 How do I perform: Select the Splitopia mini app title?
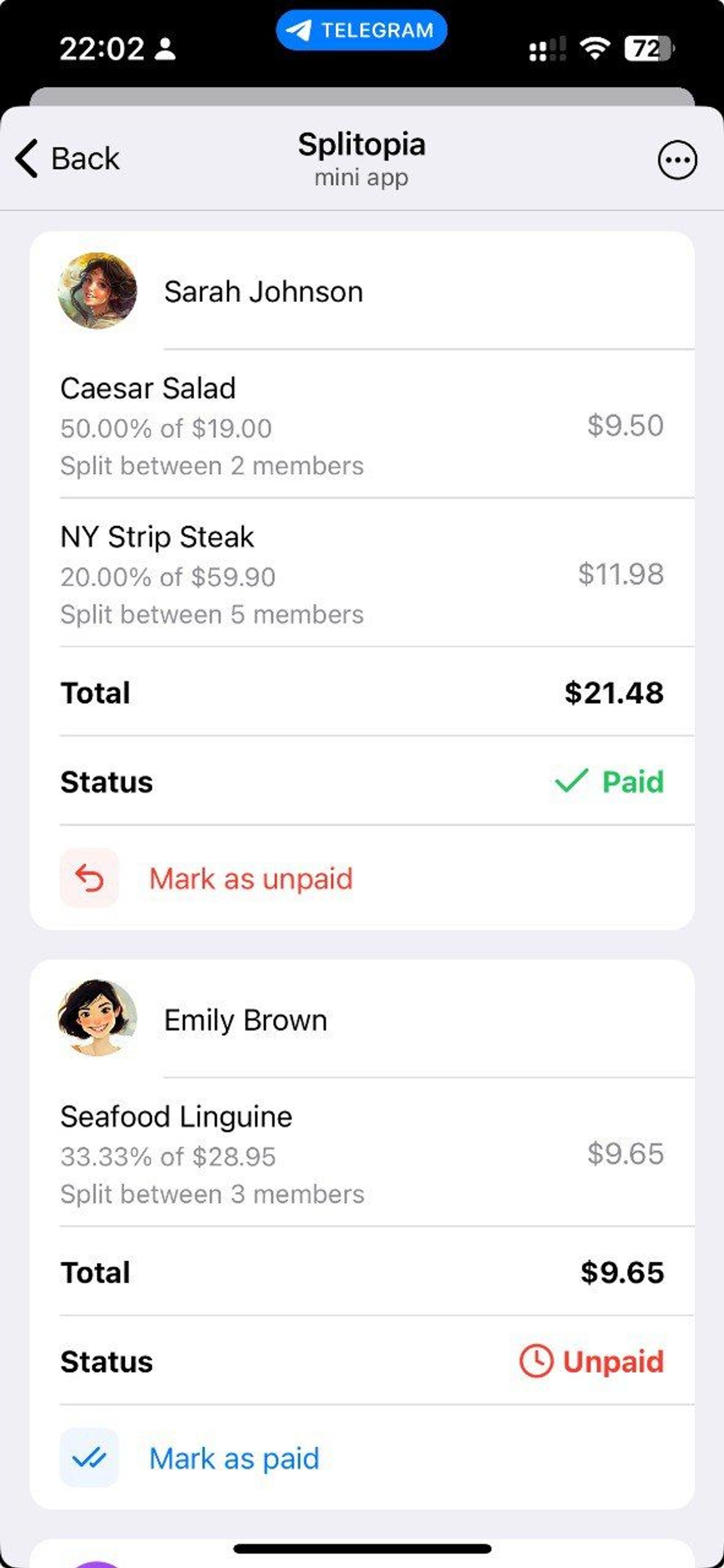click(362, 145)
